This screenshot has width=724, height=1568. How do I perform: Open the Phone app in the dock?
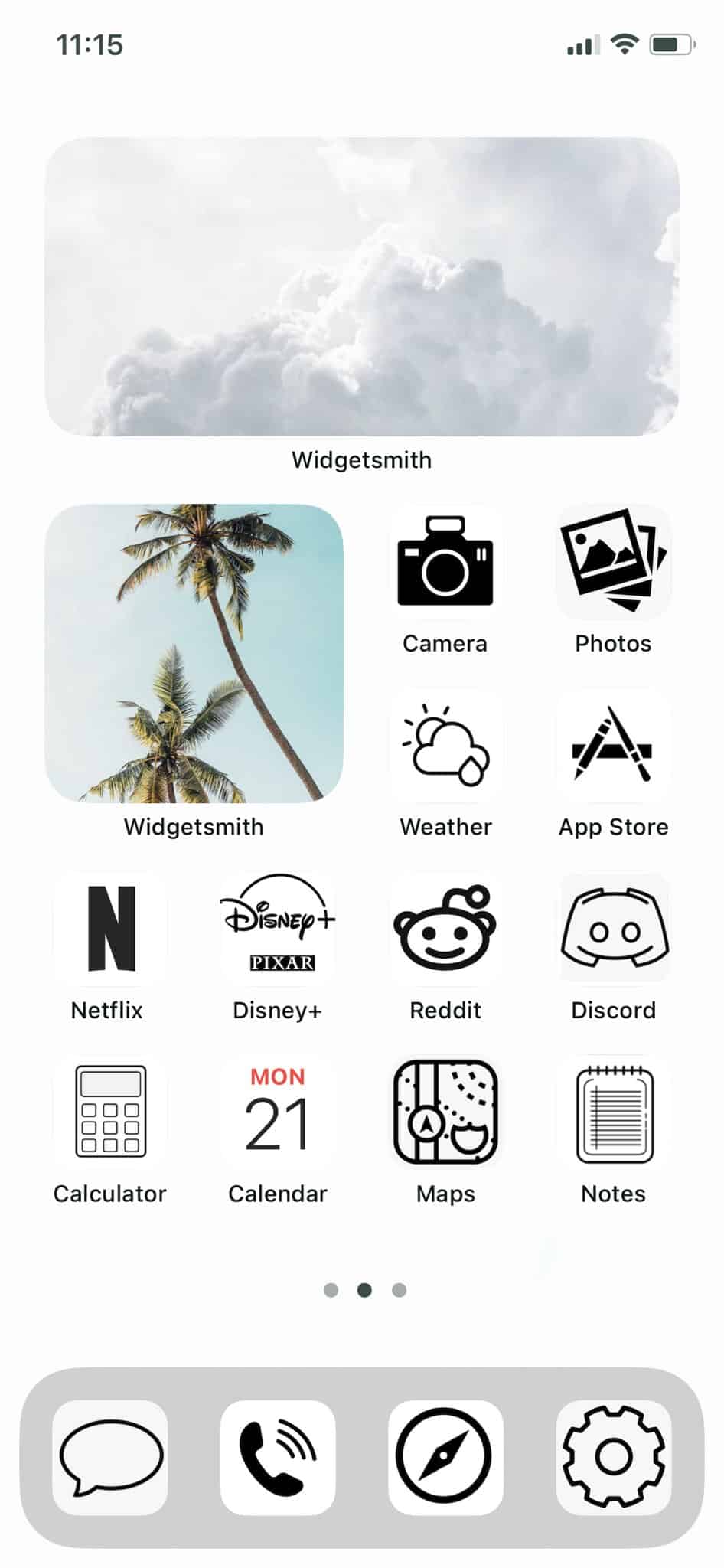278,1458
